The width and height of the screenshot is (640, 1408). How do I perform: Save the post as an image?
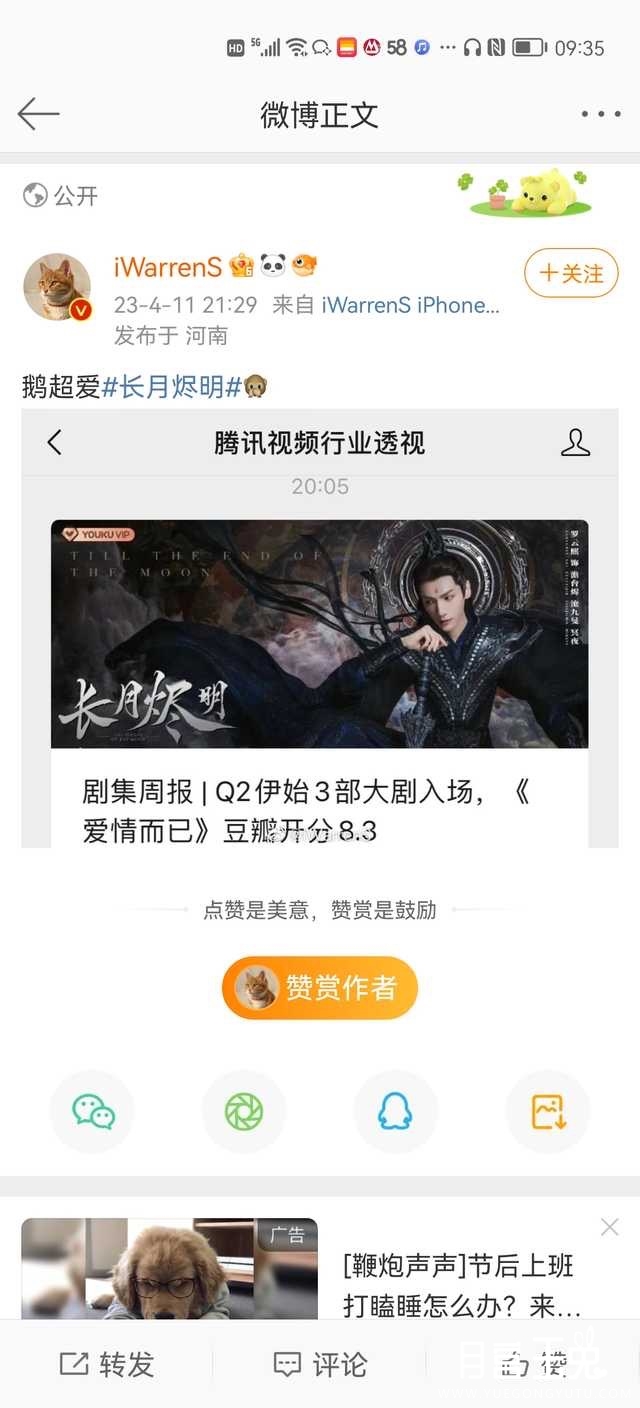tap(548, 1111)
